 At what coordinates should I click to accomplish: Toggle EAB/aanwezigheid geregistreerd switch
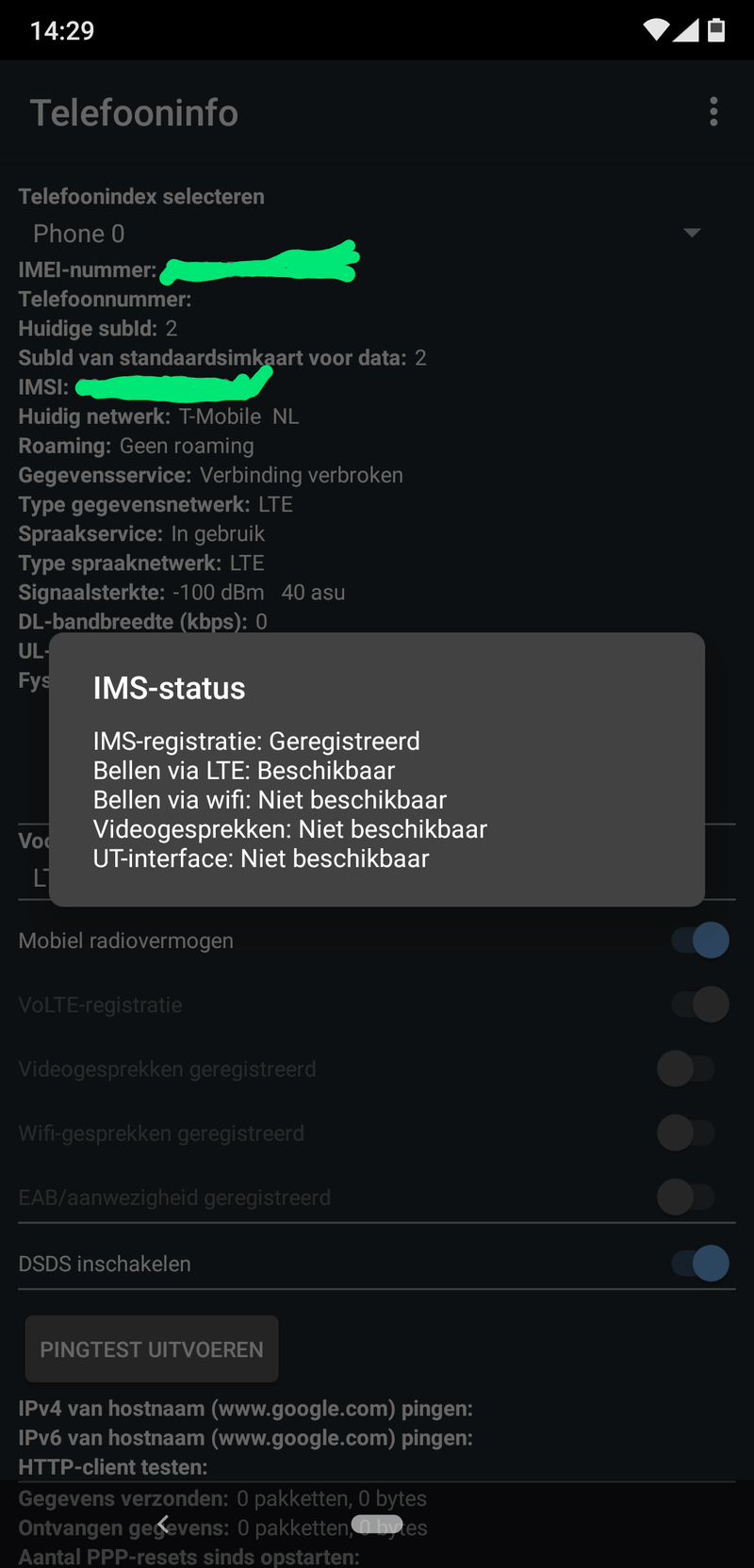click(x=686, y=1197)
